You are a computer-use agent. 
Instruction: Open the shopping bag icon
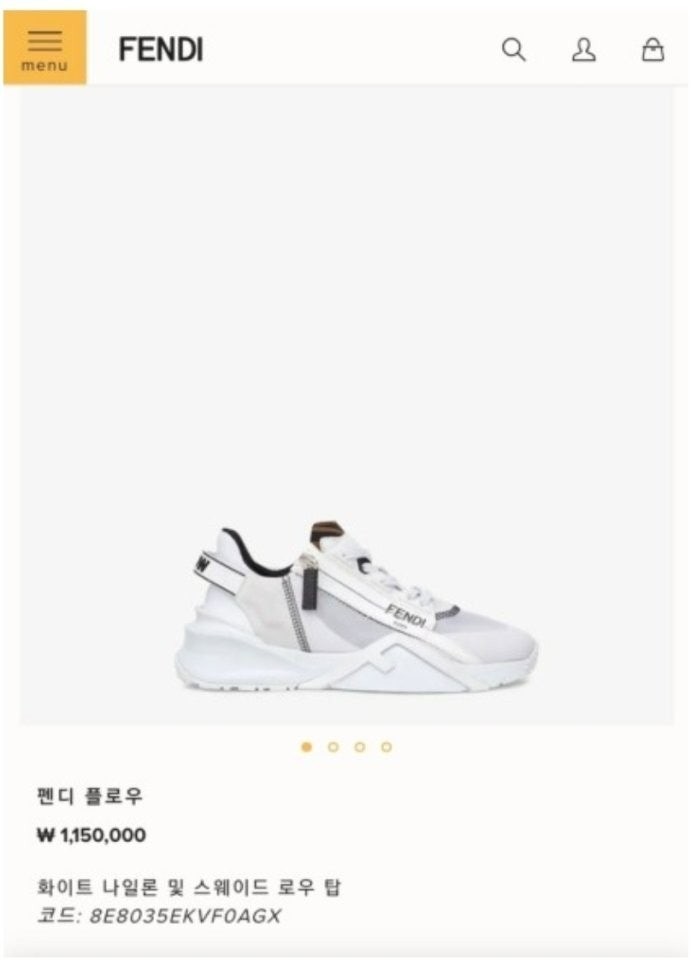point(653,50)
